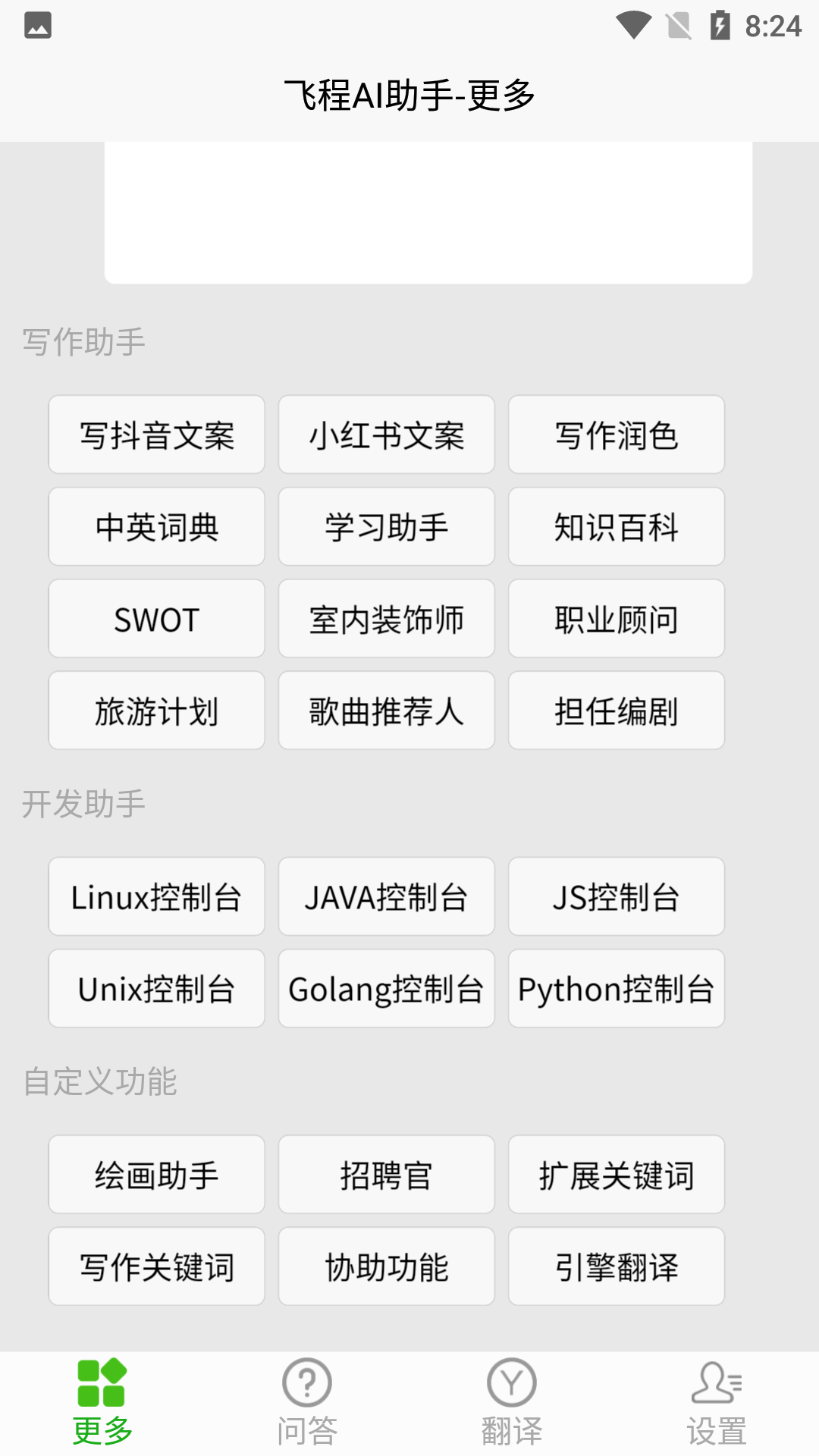Open 写抖音文案 assistant
The width and height of the screenshot is (819, 1456).
156,435
